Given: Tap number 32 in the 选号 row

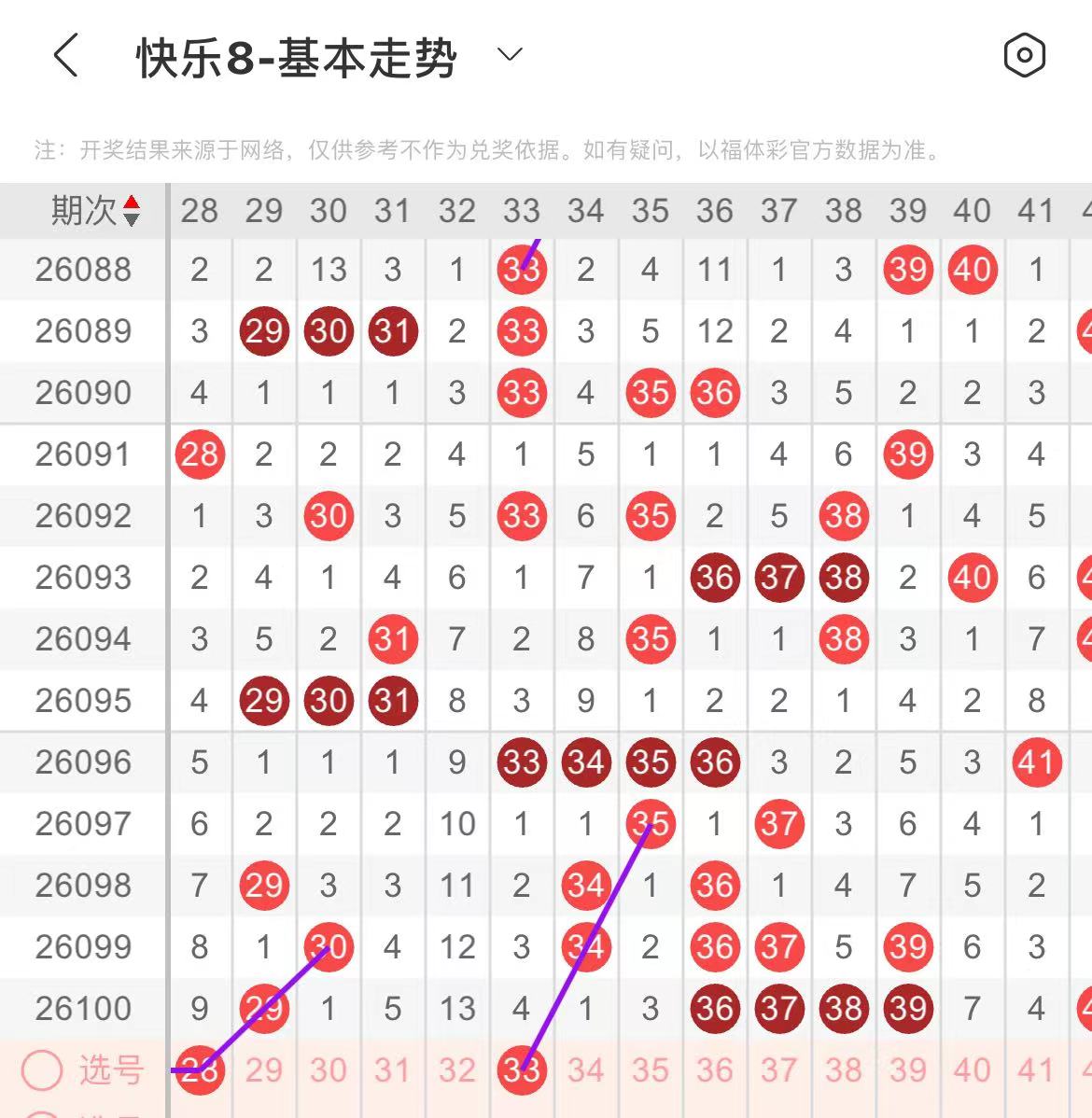Looking at the screenshot, I should [x=457, y=1070].
